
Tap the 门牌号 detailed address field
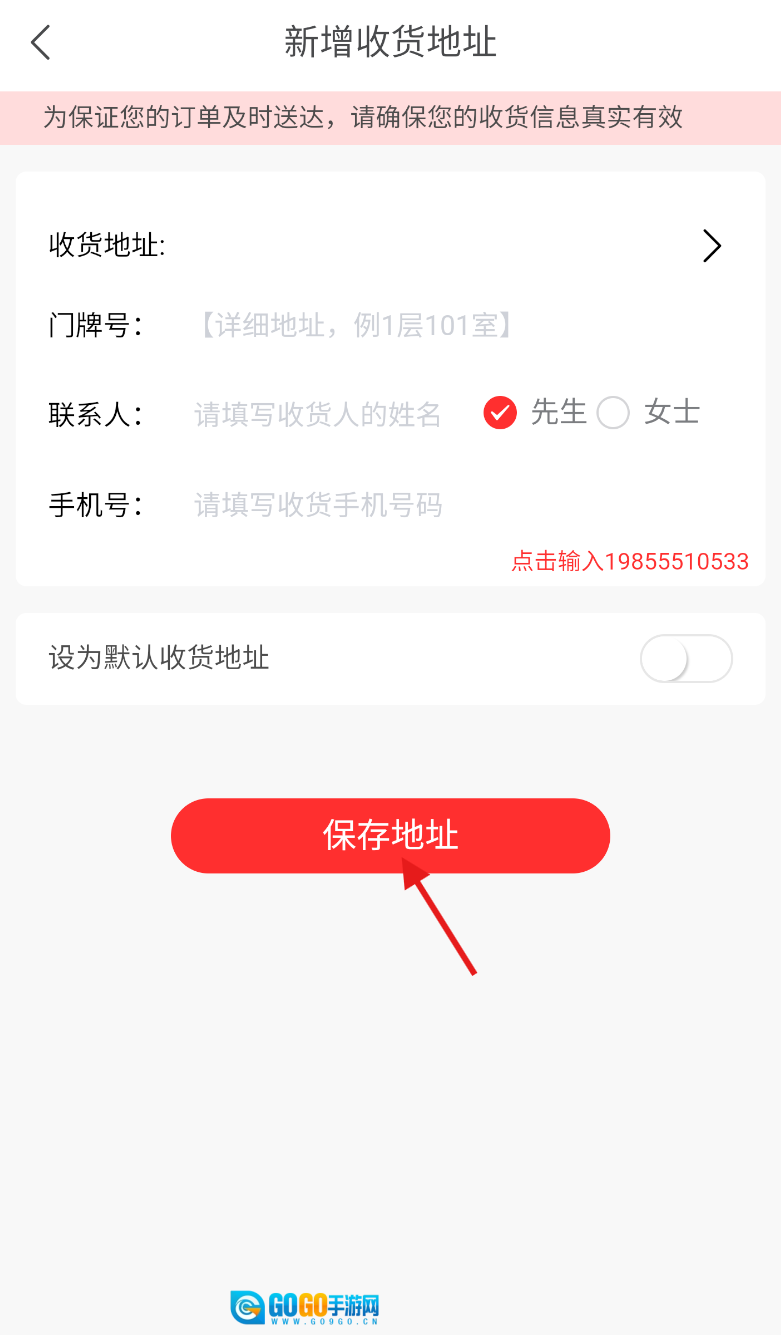tap(355, 325)
